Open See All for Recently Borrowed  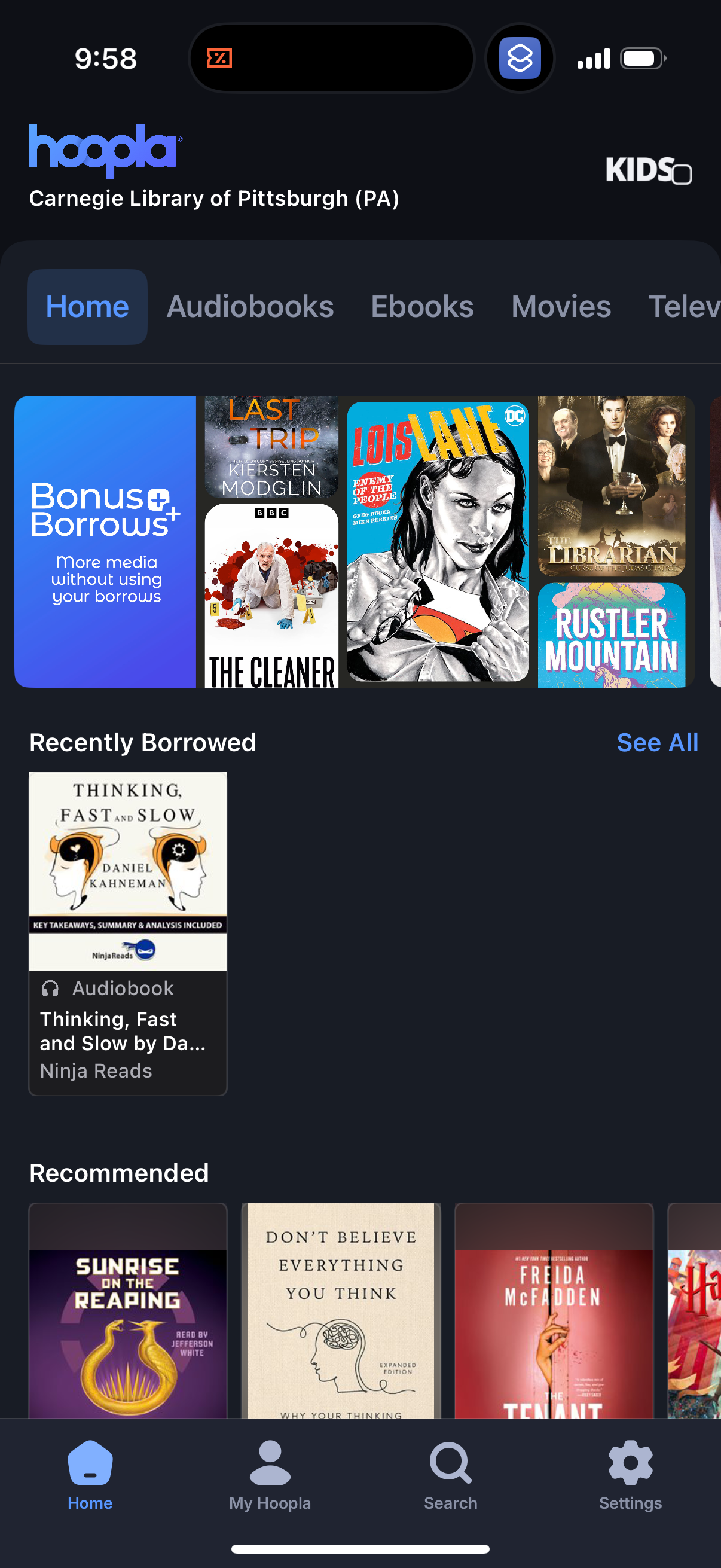[x=657, y=742]
